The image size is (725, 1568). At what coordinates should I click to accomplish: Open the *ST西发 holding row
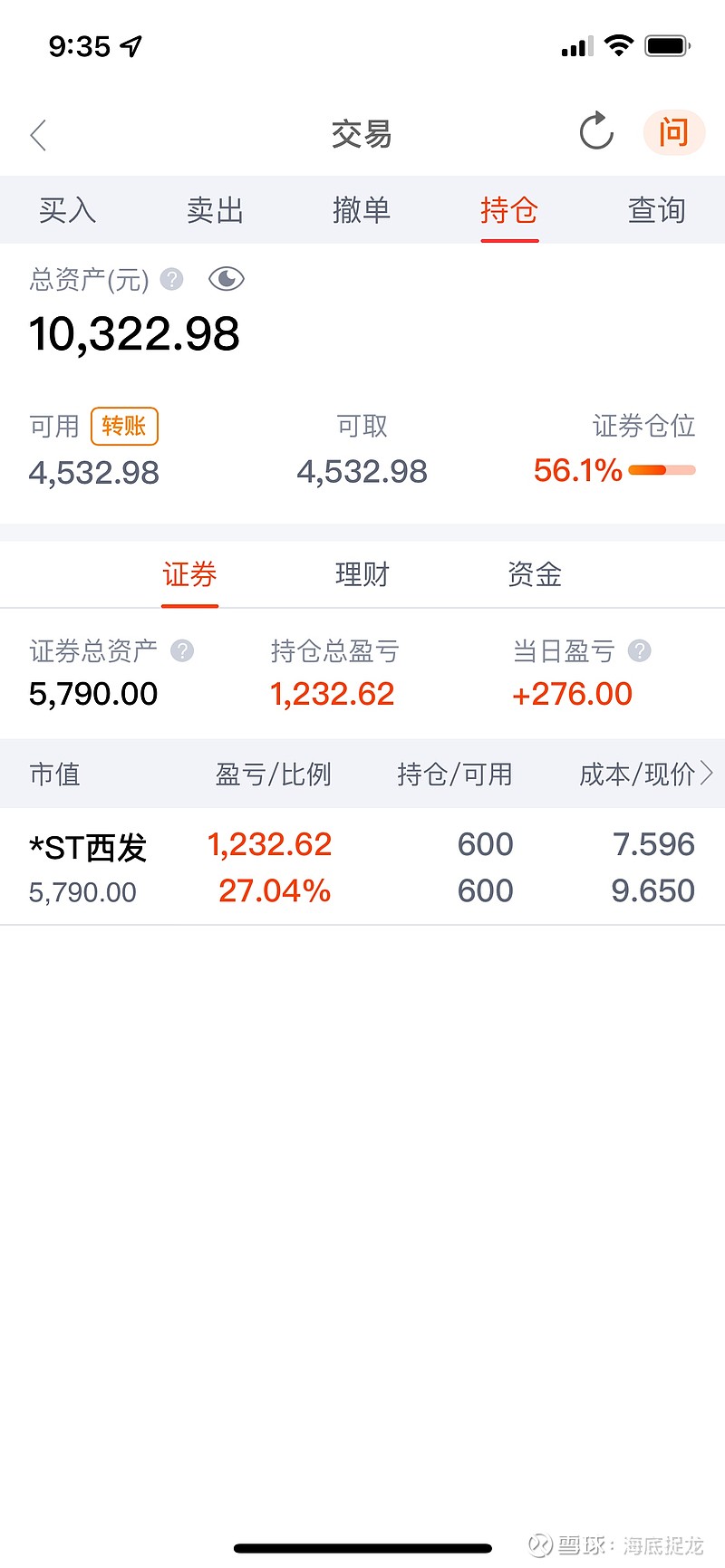[x=362, y=867]
